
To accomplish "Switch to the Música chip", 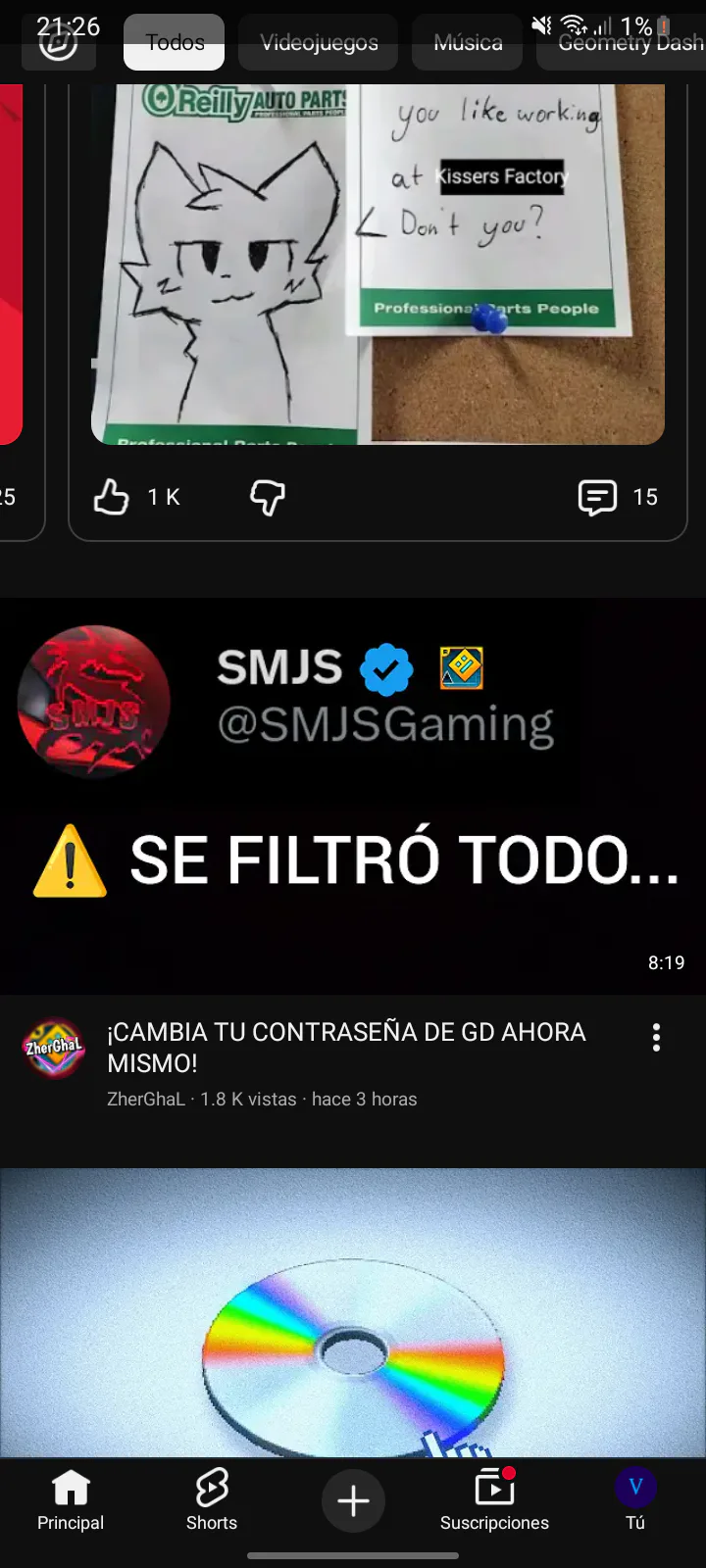I will (x=468, y=43).
